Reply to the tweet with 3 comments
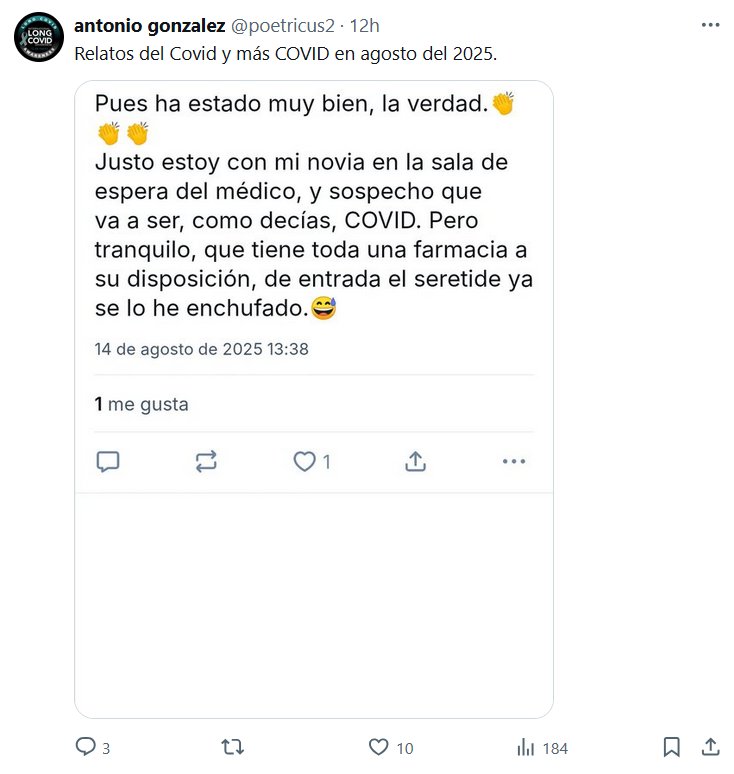Viewport: 734px width, 774px height. [87, 747]
